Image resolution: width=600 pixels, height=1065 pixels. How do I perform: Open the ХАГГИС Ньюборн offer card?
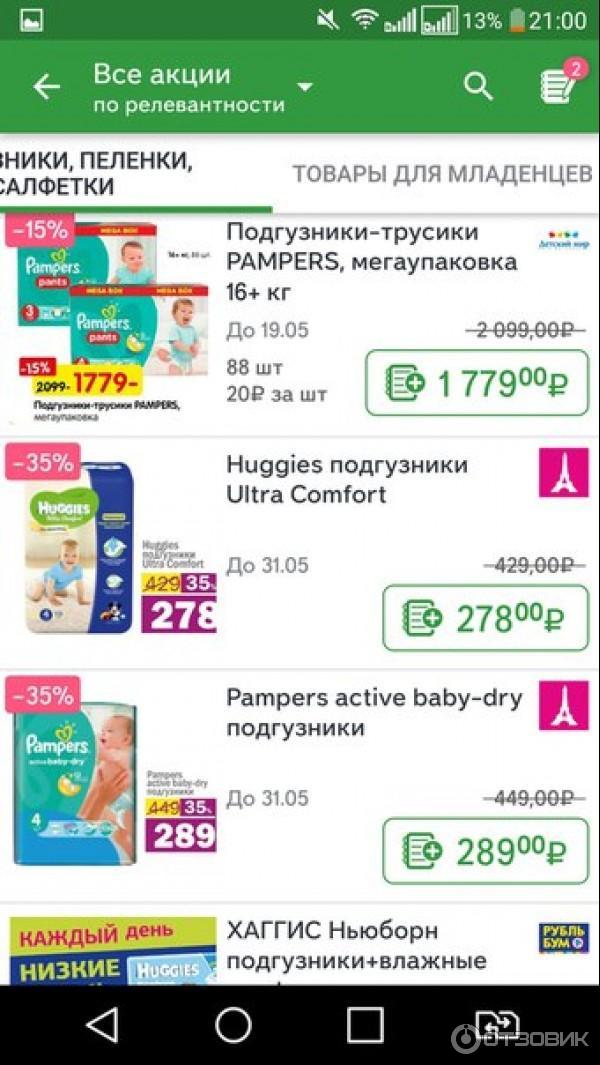pos(355,946)
